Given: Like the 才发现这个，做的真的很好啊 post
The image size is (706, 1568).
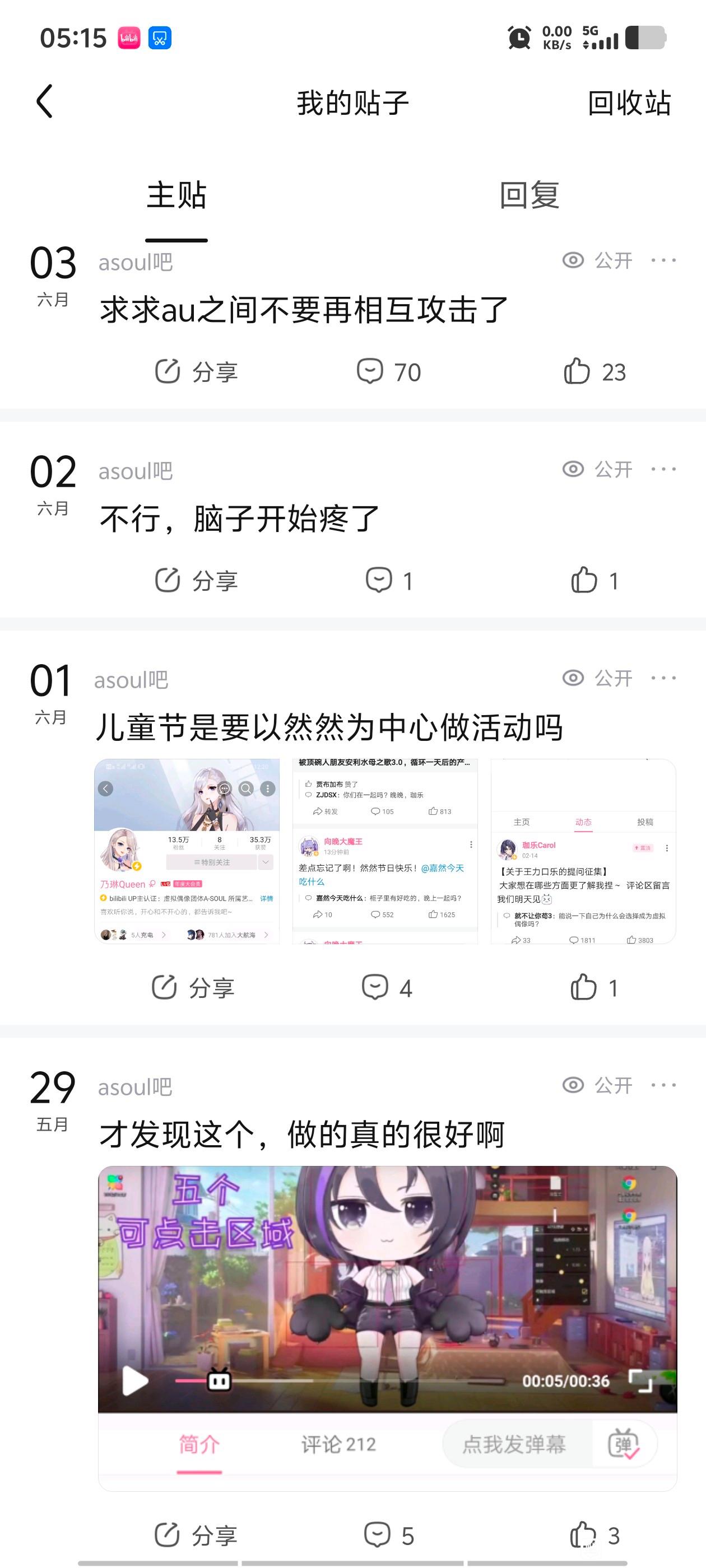Looking at the screenshot, I should (x=594, y=1535).
